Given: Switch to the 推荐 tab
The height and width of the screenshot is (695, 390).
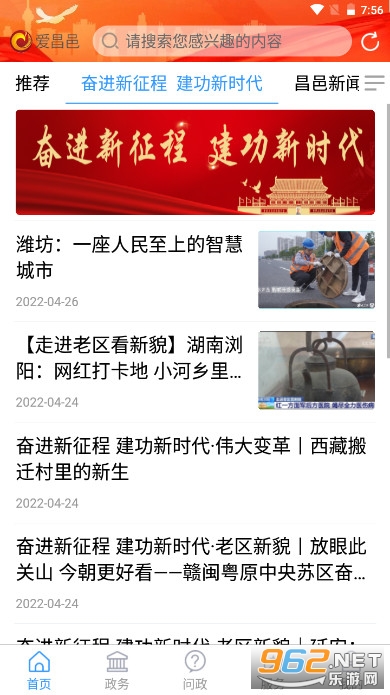Looking at the screenshot, I should point(33,83).
